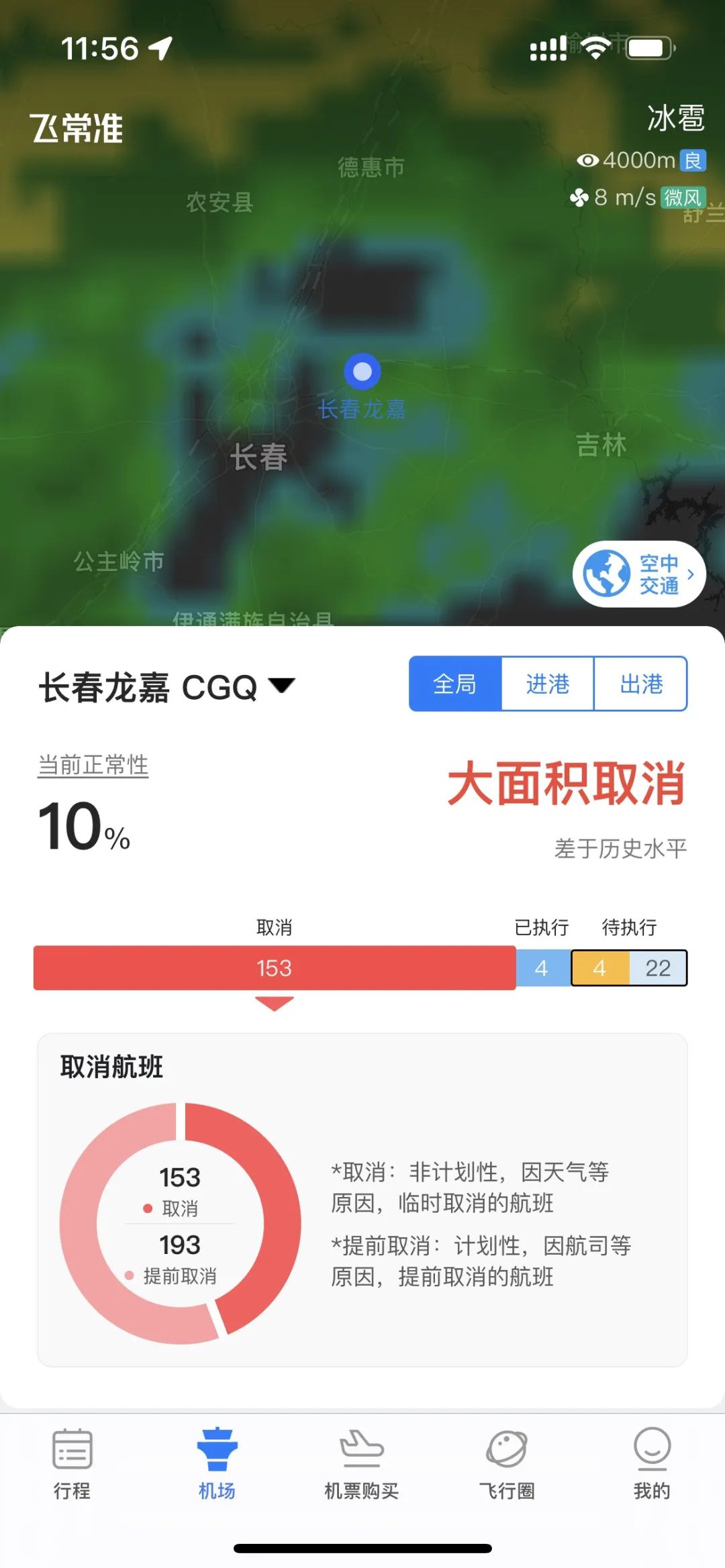Viewport: 725px width, 1568px height.
Task: Select the 待执行 pending bar segment
Action: [629, 968]
